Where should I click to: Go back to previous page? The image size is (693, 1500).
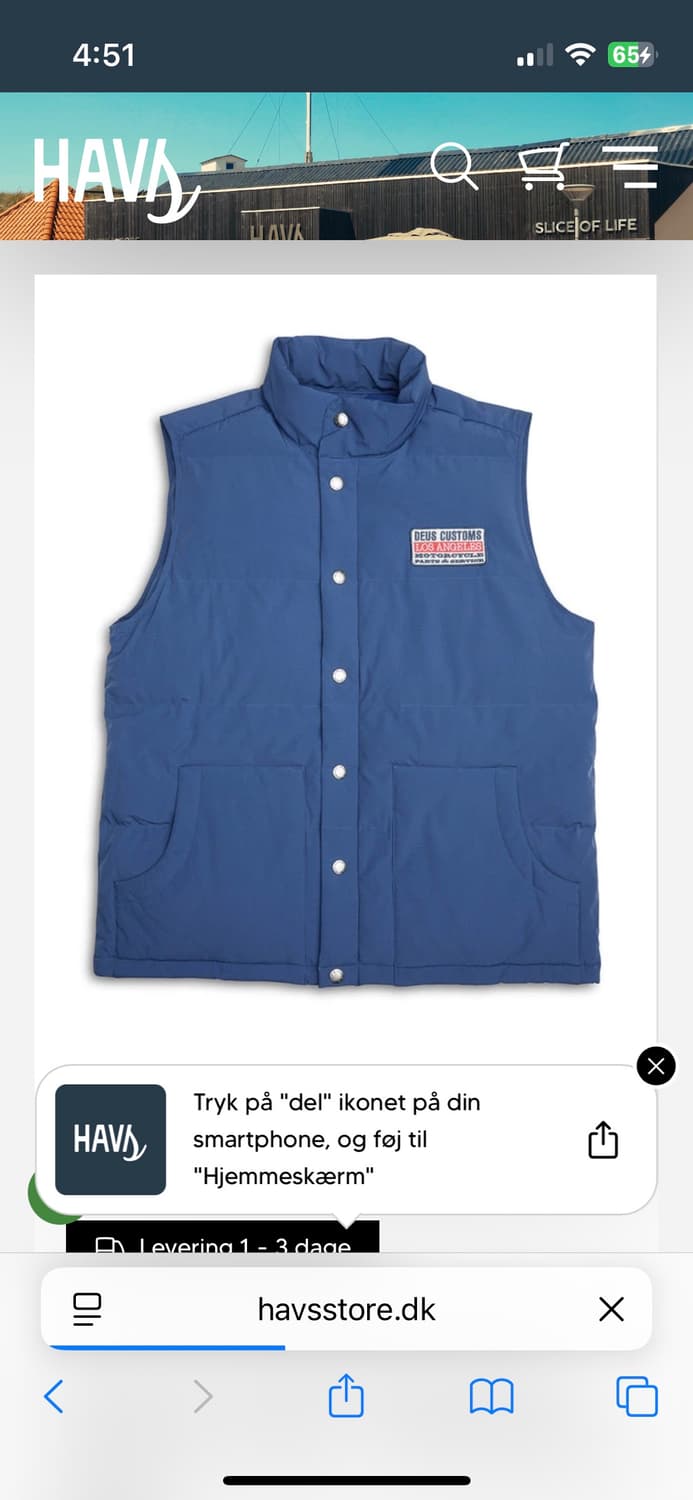tap(54, 1396)
